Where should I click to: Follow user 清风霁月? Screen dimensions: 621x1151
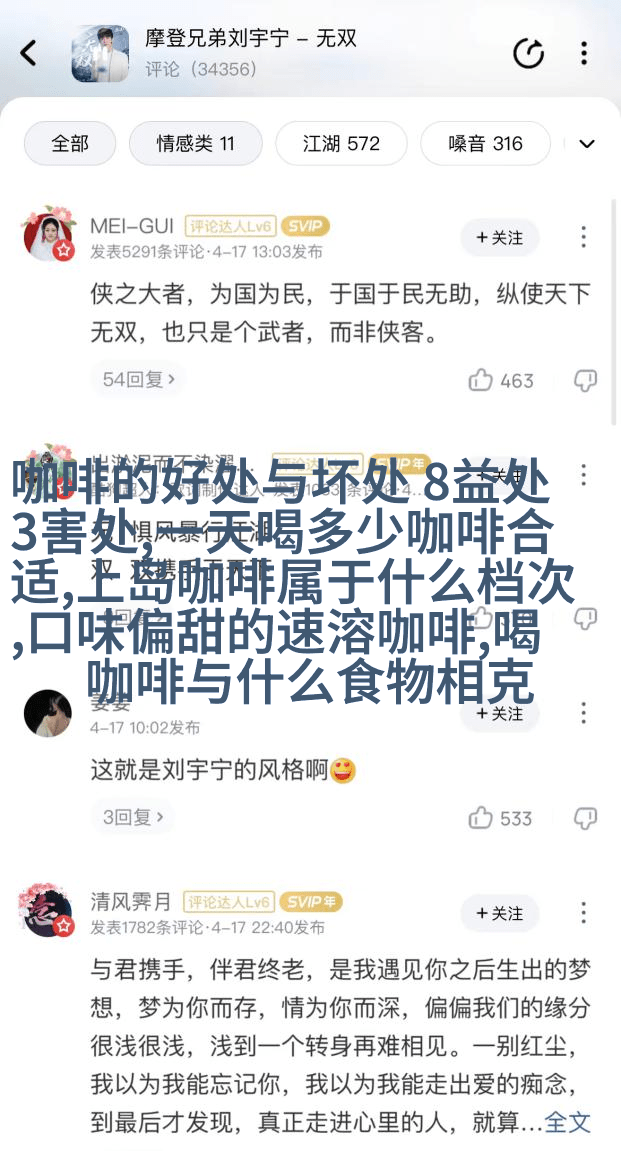coord(499,913)
